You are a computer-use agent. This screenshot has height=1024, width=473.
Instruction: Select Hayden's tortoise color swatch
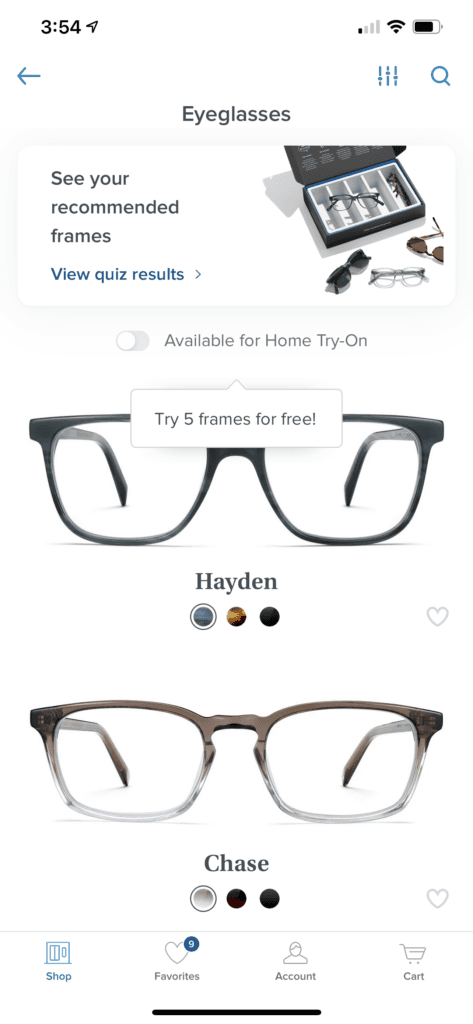coord(236,616)
